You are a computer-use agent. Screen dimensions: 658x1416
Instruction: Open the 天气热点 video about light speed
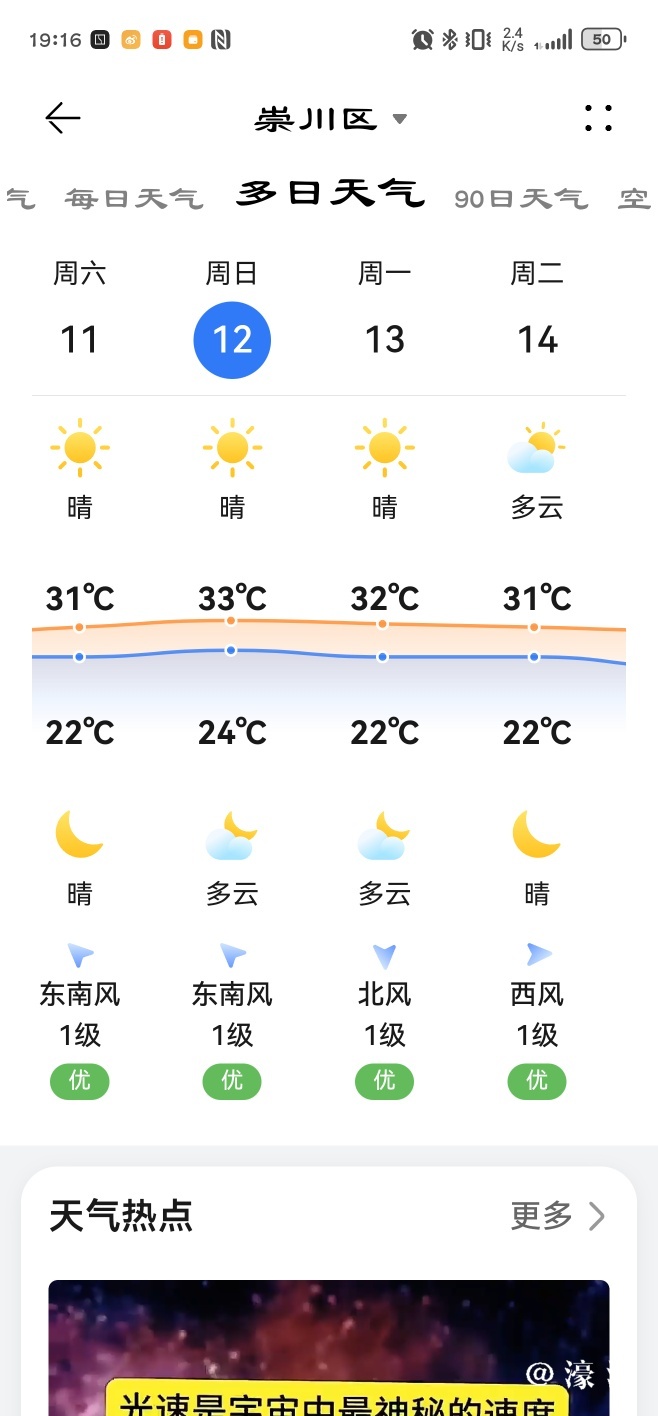tap(329, 1350)
